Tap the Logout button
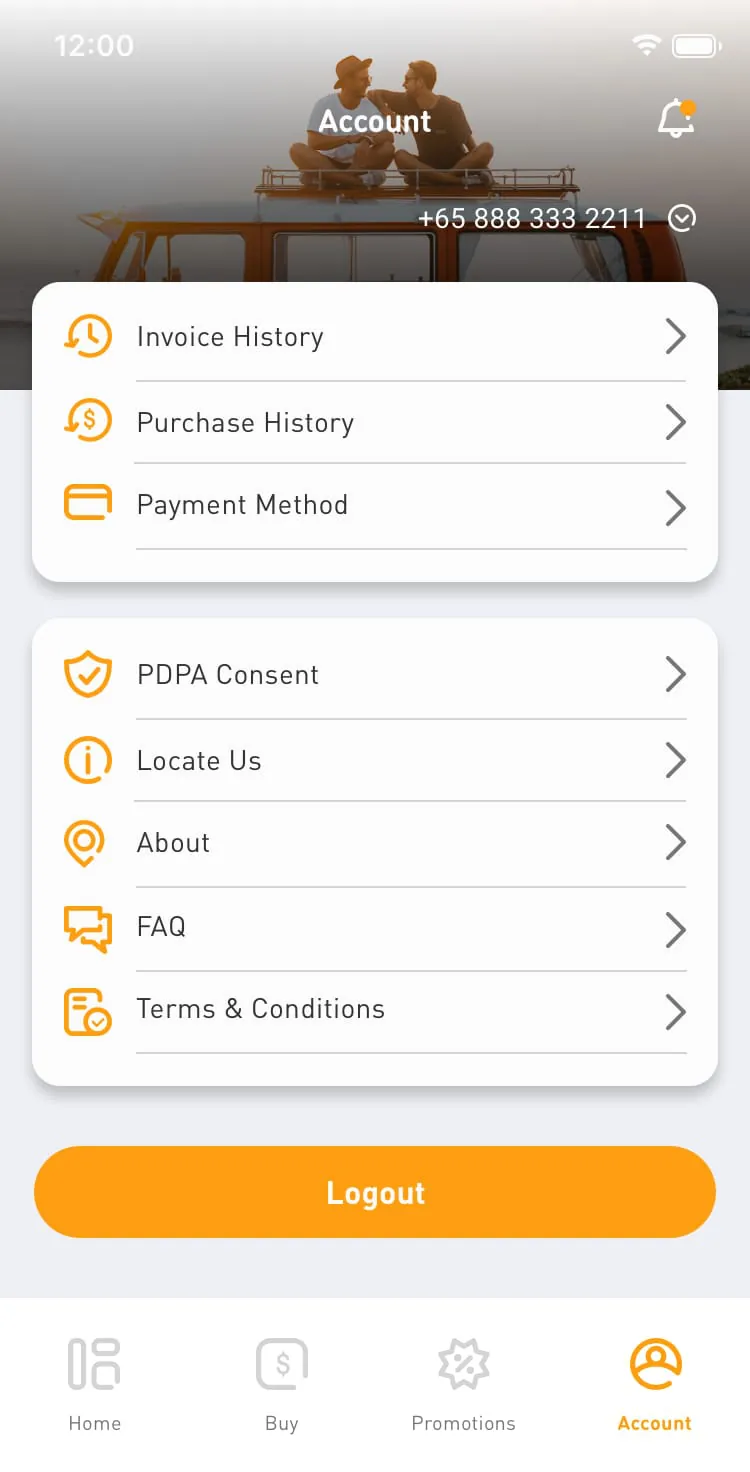 point(375,1191)
